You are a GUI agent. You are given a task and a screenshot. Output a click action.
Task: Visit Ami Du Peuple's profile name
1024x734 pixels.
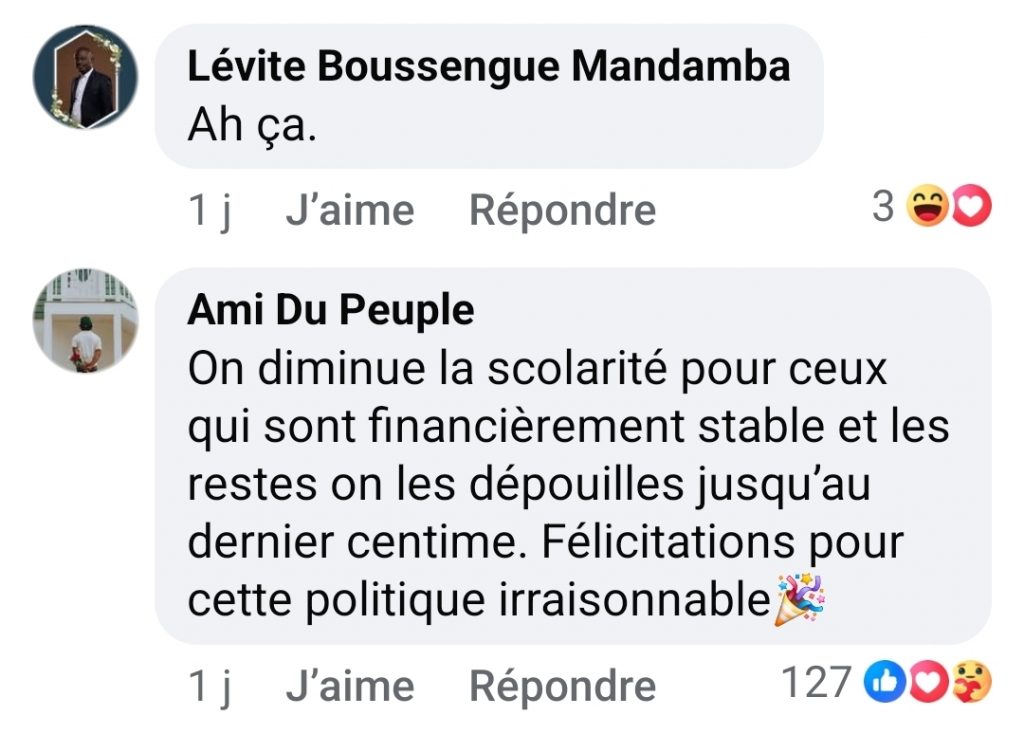click(x=330, y=311)
